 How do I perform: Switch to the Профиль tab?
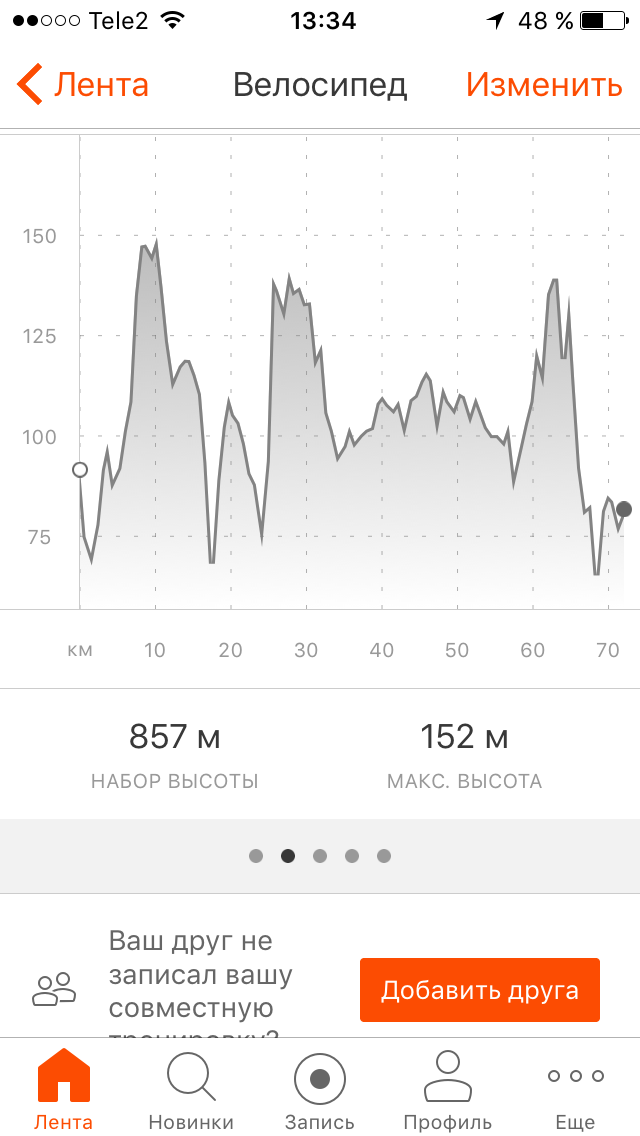[x=447, y=1089]
